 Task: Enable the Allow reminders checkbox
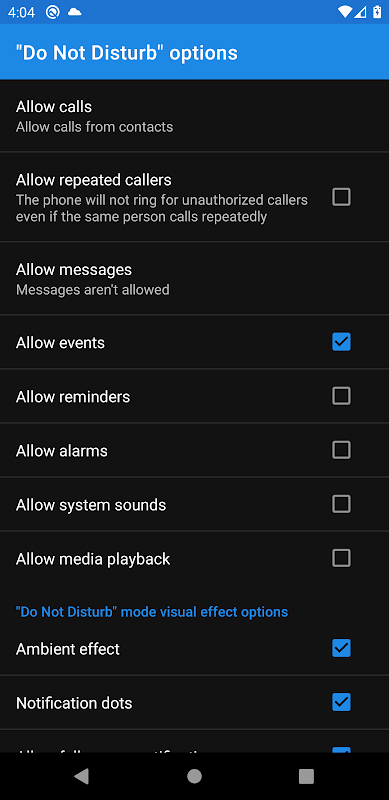(x=341, y=396)
